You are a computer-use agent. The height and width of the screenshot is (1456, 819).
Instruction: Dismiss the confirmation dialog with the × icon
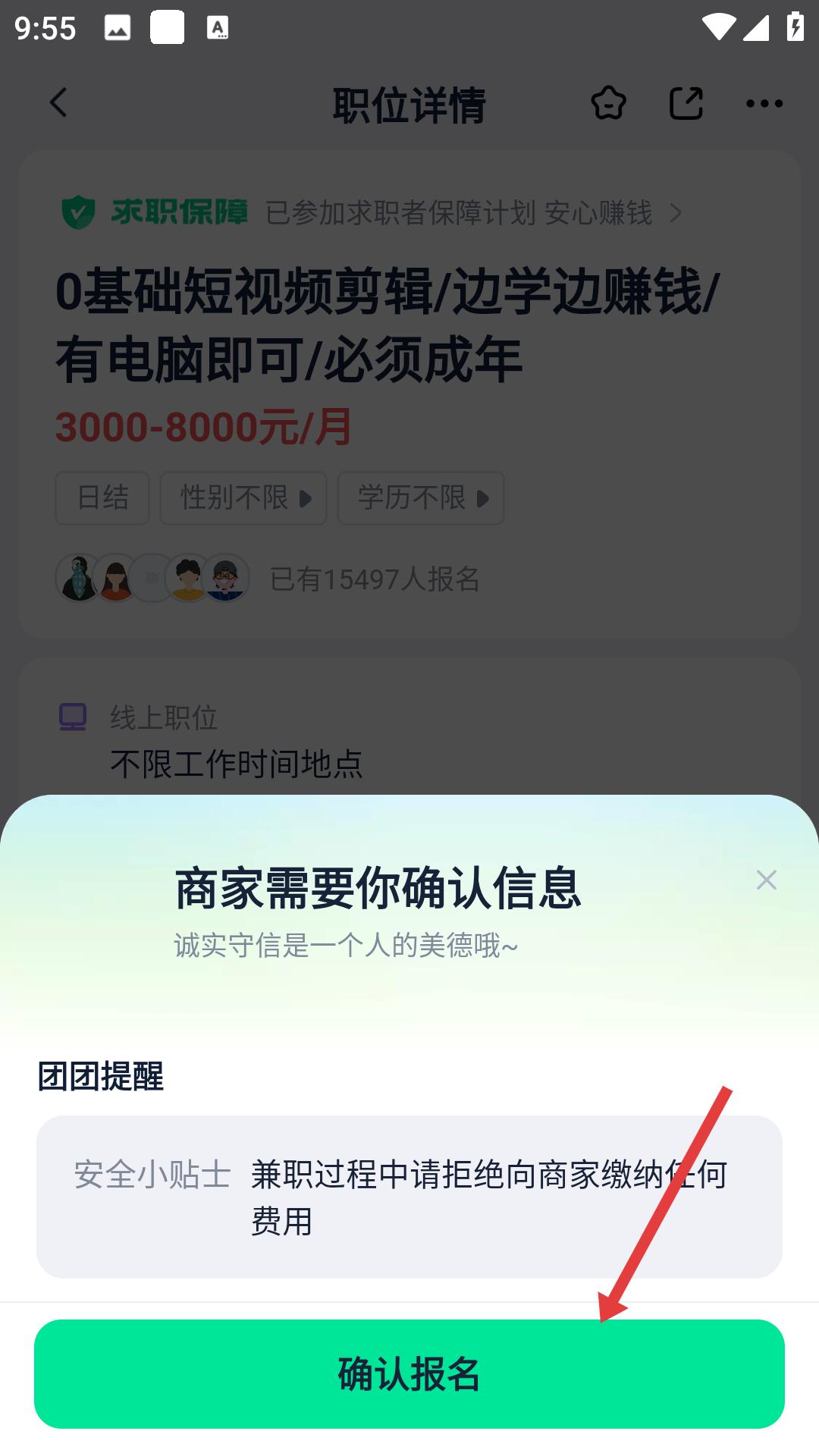[766, 880]
